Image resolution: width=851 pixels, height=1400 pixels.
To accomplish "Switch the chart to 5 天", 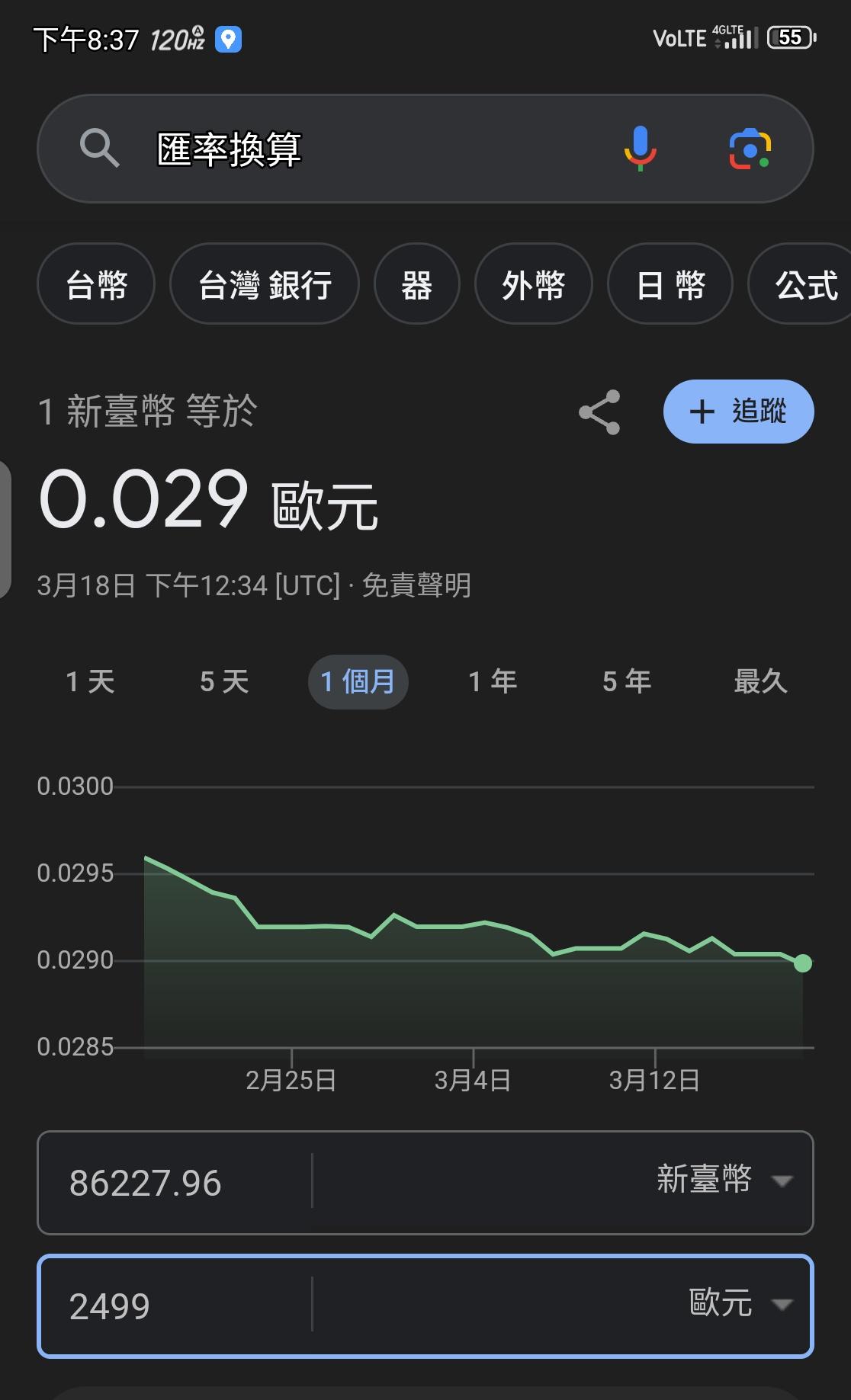I will (224, 681).
